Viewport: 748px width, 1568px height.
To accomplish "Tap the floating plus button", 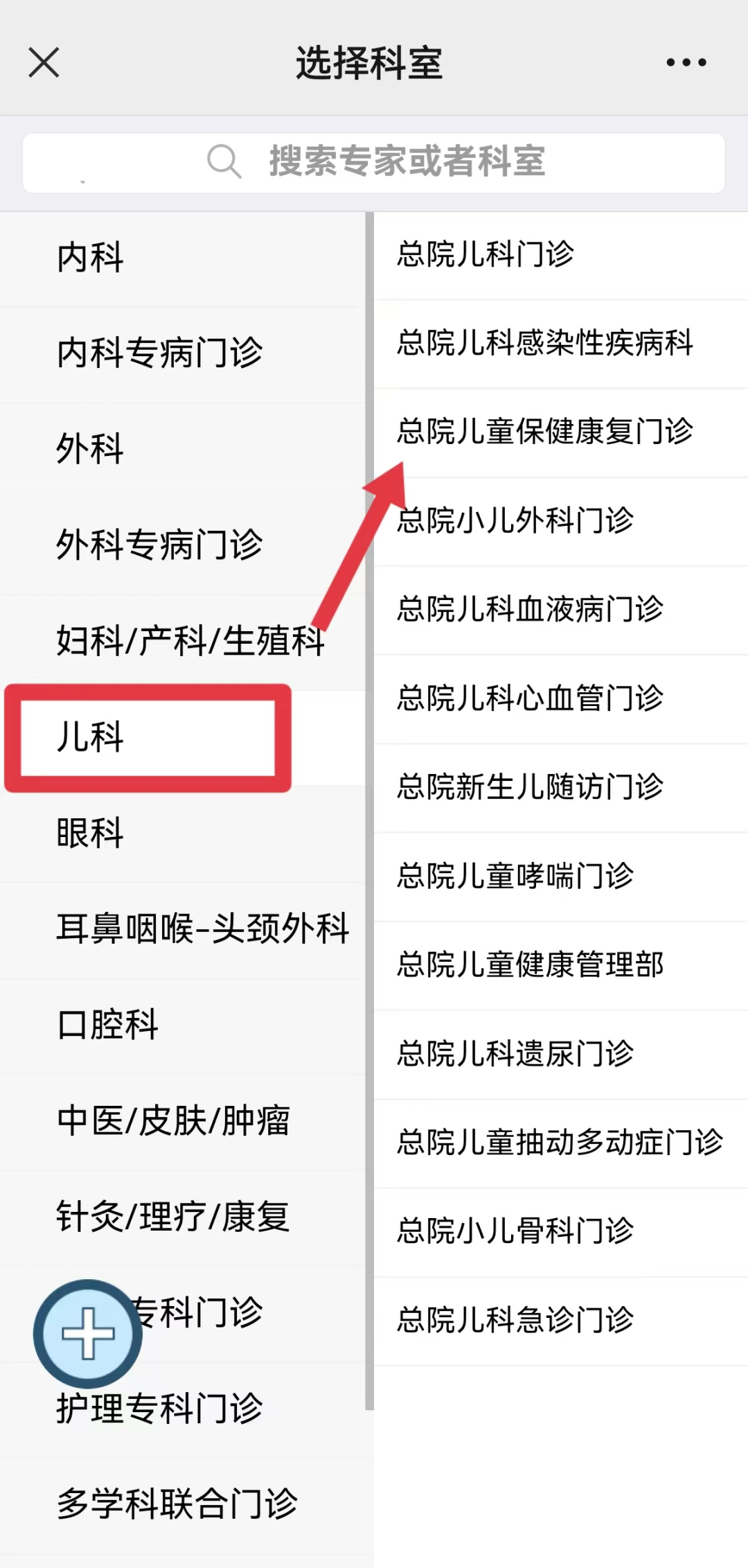I will click(88, 1333).
